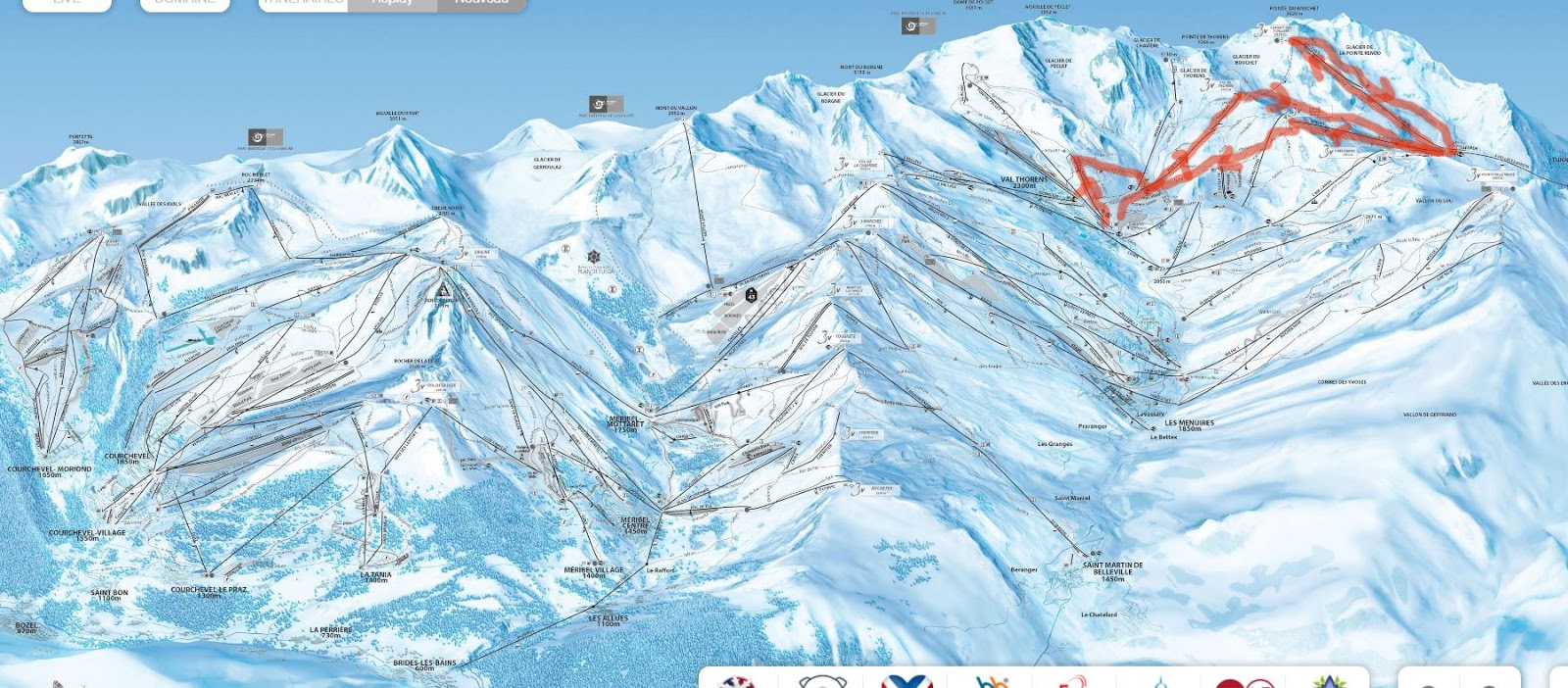Screen dimensions: 1568x688
Task: Open the LIVE button
Action: point(67,3)
